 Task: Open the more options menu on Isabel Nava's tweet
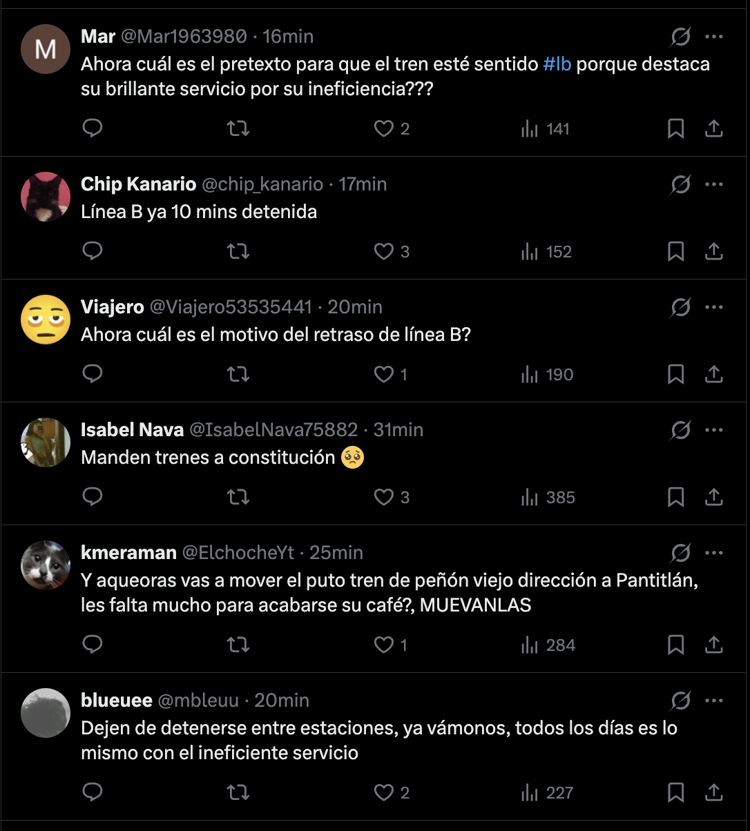714,430
